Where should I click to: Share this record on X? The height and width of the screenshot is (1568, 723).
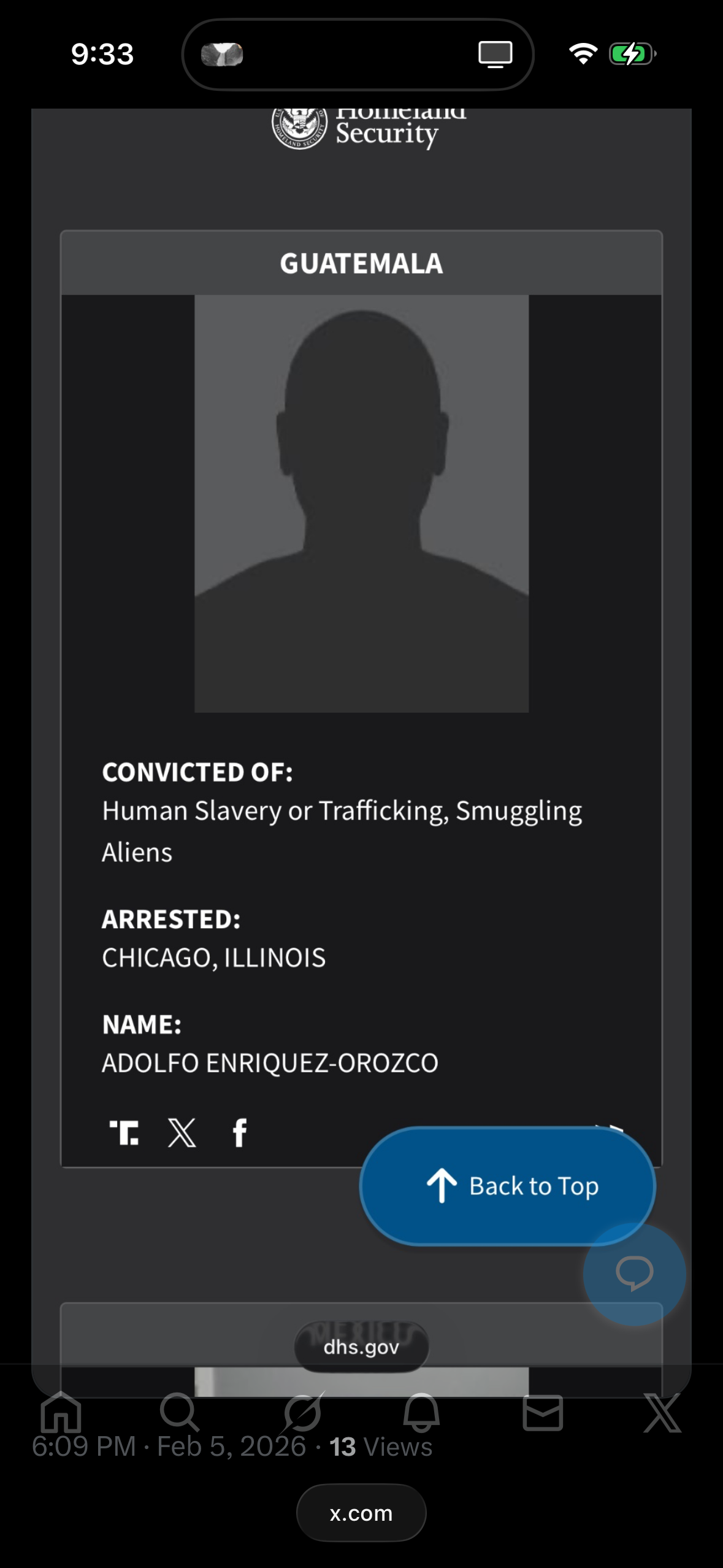[182, 1132]
